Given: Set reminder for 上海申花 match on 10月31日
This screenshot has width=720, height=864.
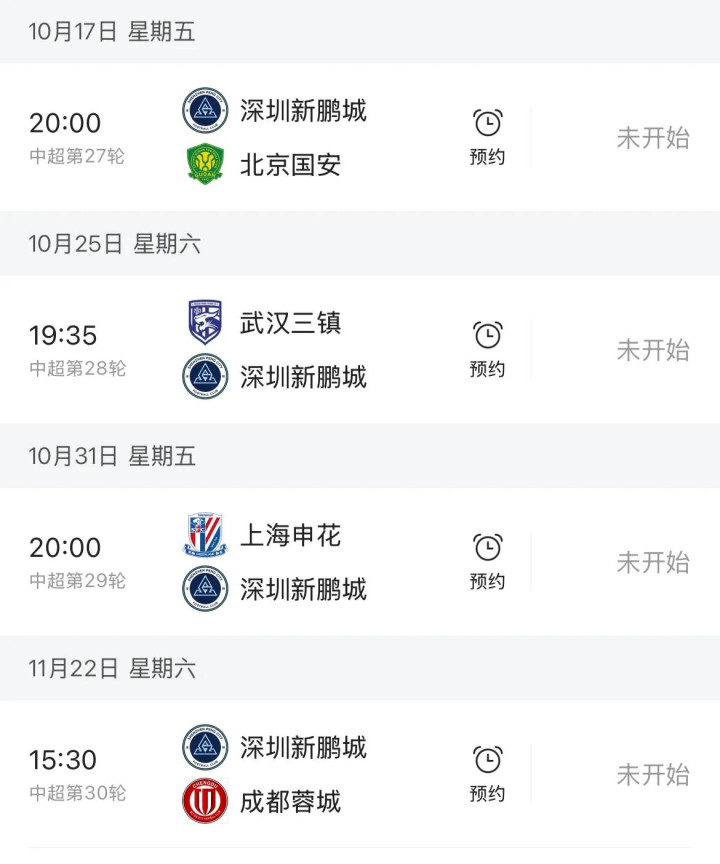Looking at the screenshot, I should click(x=487, y=561).
